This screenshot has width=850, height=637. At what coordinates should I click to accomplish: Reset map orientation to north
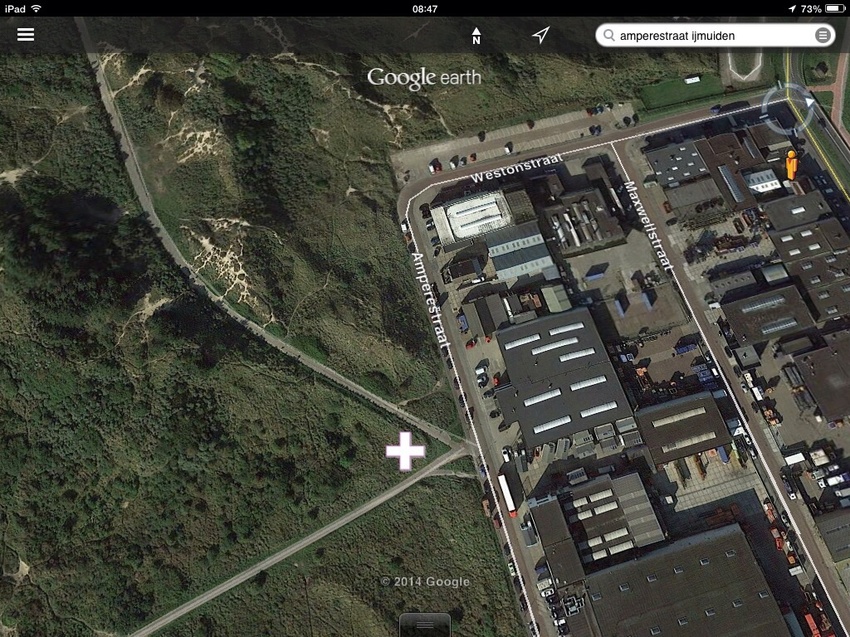pyautogui.click(x=476, y=36)
